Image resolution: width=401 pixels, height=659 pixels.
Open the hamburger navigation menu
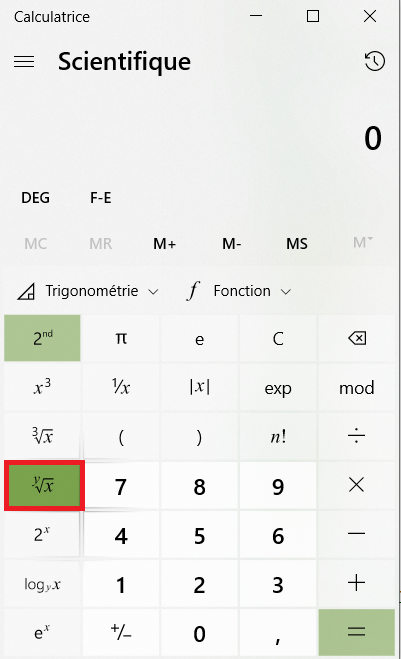click(x=24, y=62)
